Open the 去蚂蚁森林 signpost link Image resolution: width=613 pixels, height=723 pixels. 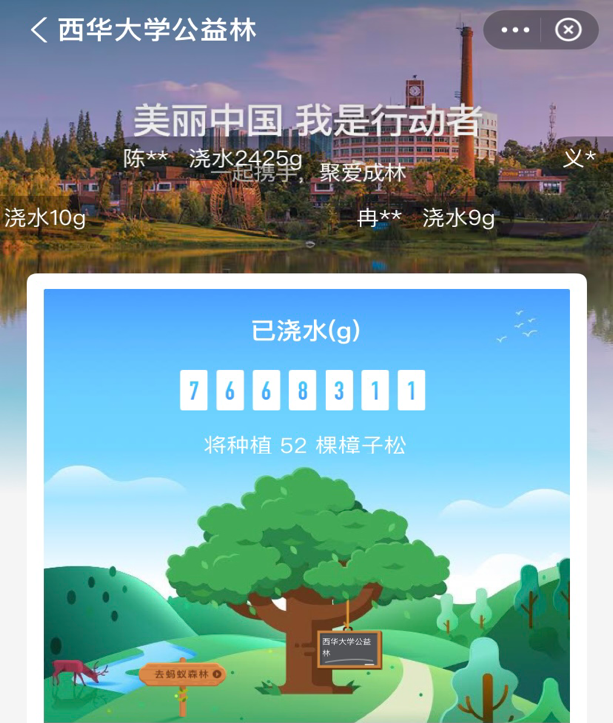[182, 675]
